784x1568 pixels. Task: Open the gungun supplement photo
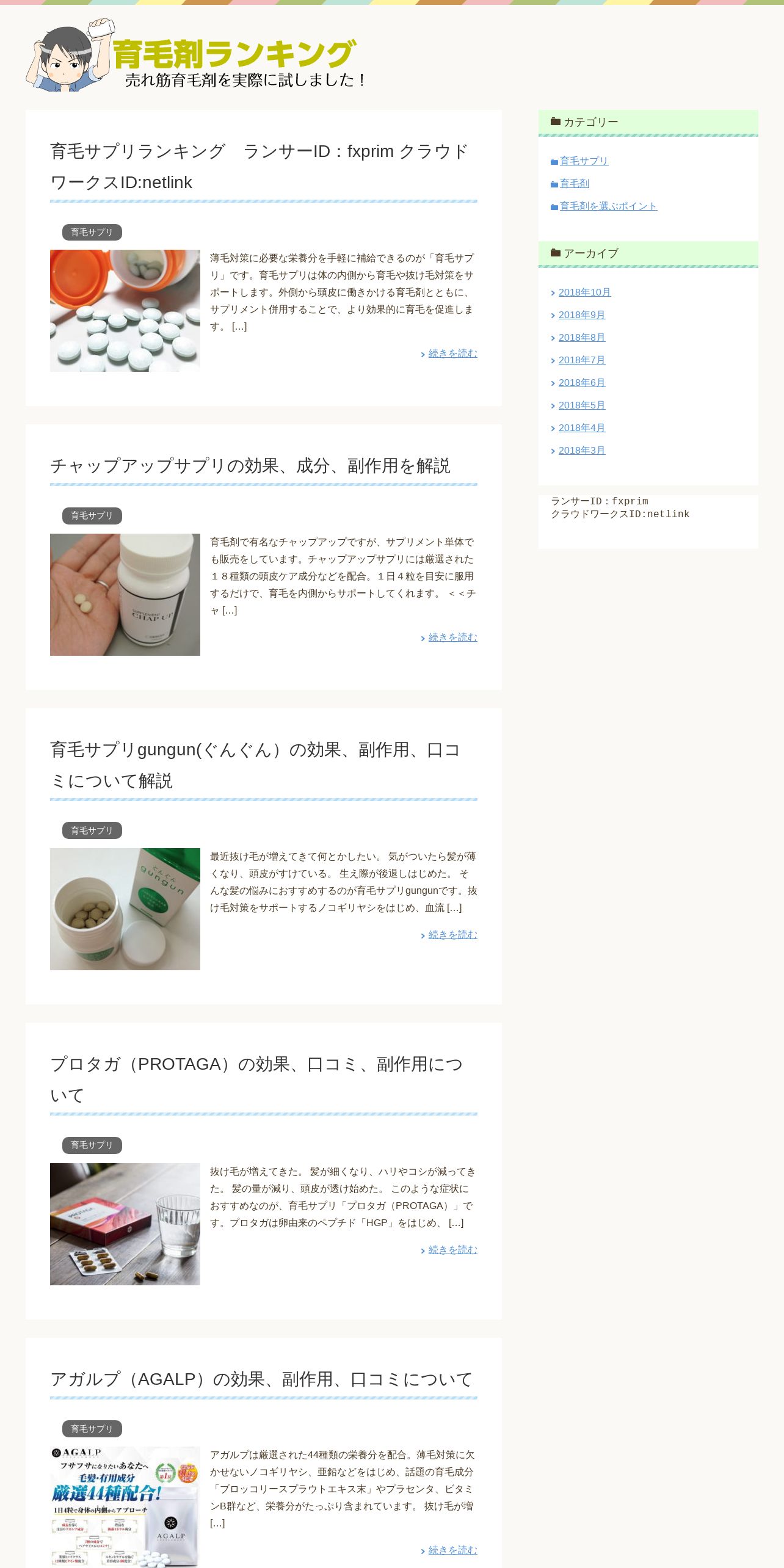click(x=125, y=909)
